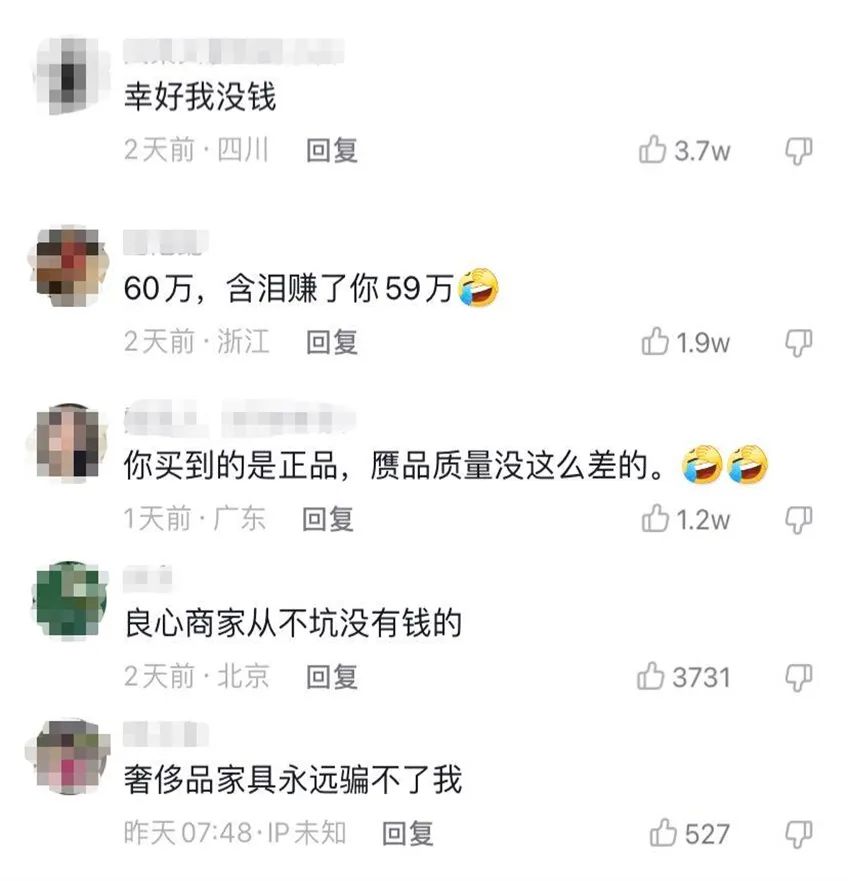Image resolution: width=848 pixels, height=881 pixels.
Task: Like the 60万 含泪赚了你59万 comment
Action: (x=656, y=343)
